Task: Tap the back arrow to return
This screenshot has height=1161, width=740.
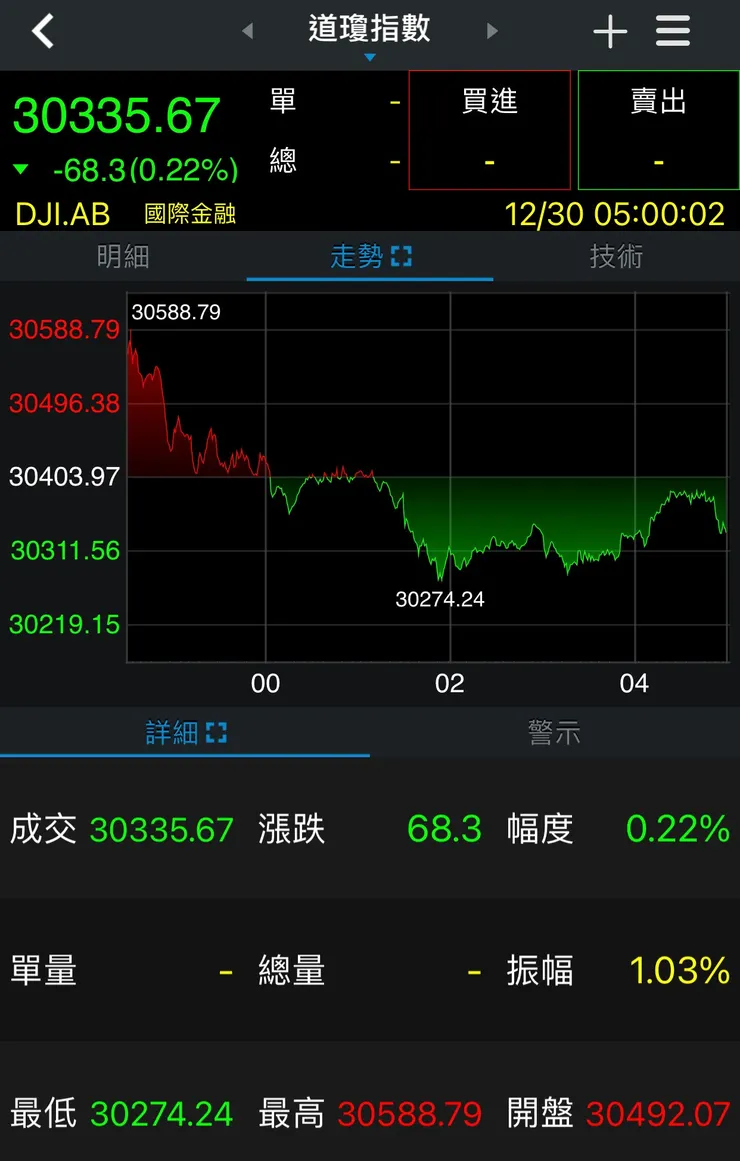Action: [x=42, y=31]
